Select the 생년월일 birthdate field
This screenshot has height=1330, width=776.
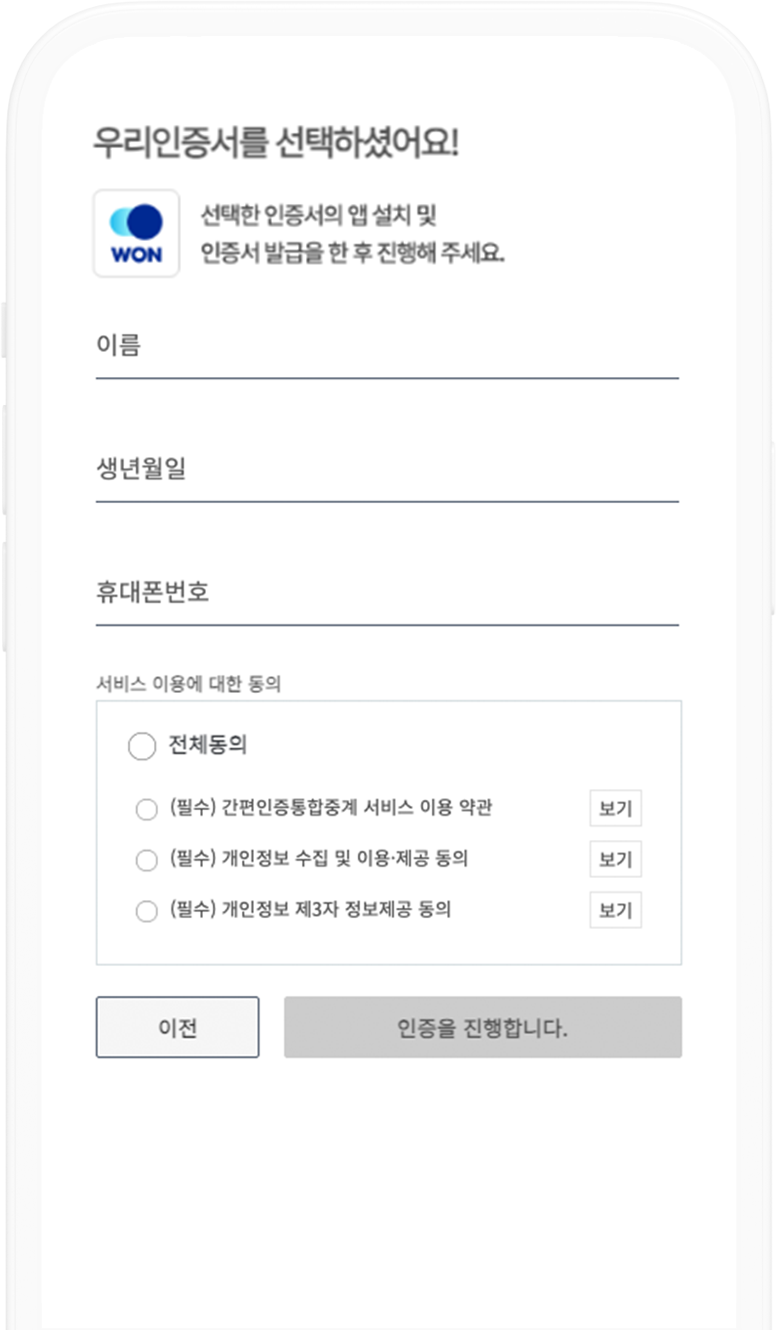(387, 471)
